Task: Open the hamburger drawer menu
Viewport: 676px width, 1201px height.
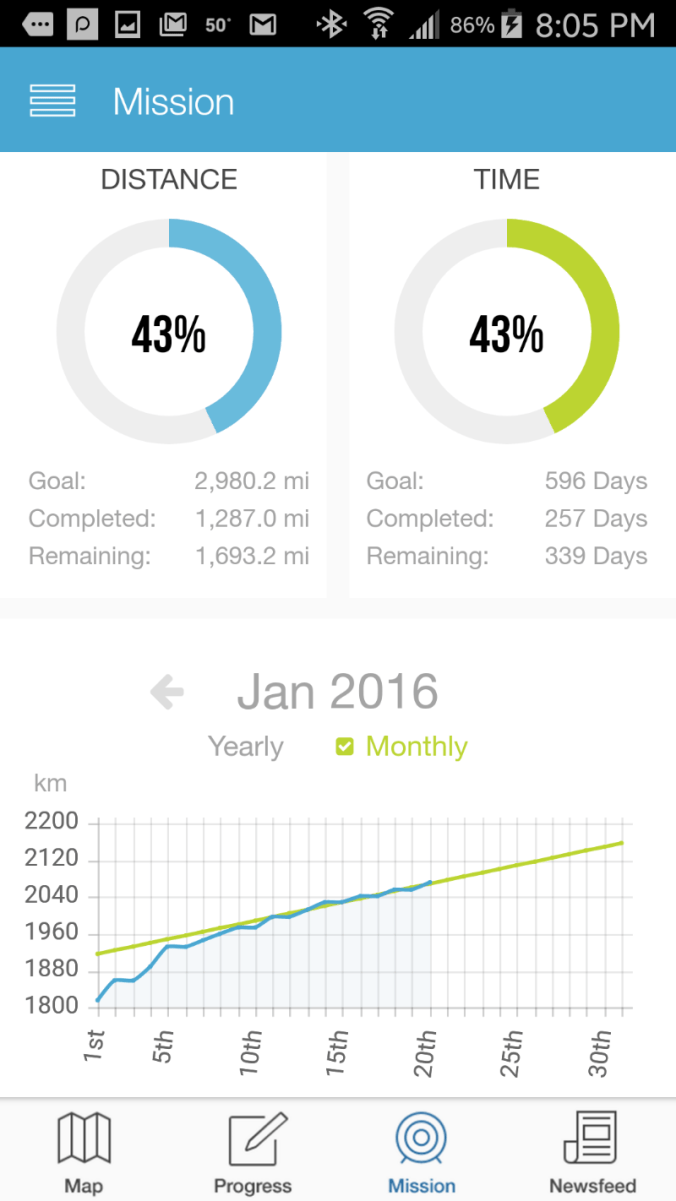Action: click(x=53, y=102)
